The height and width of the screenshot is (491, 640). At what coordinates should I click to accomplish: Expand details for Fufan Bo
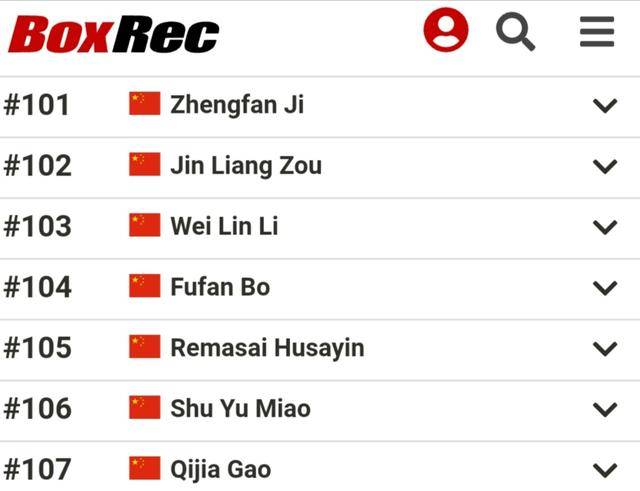pyautogui.click(x=605, y=288)
